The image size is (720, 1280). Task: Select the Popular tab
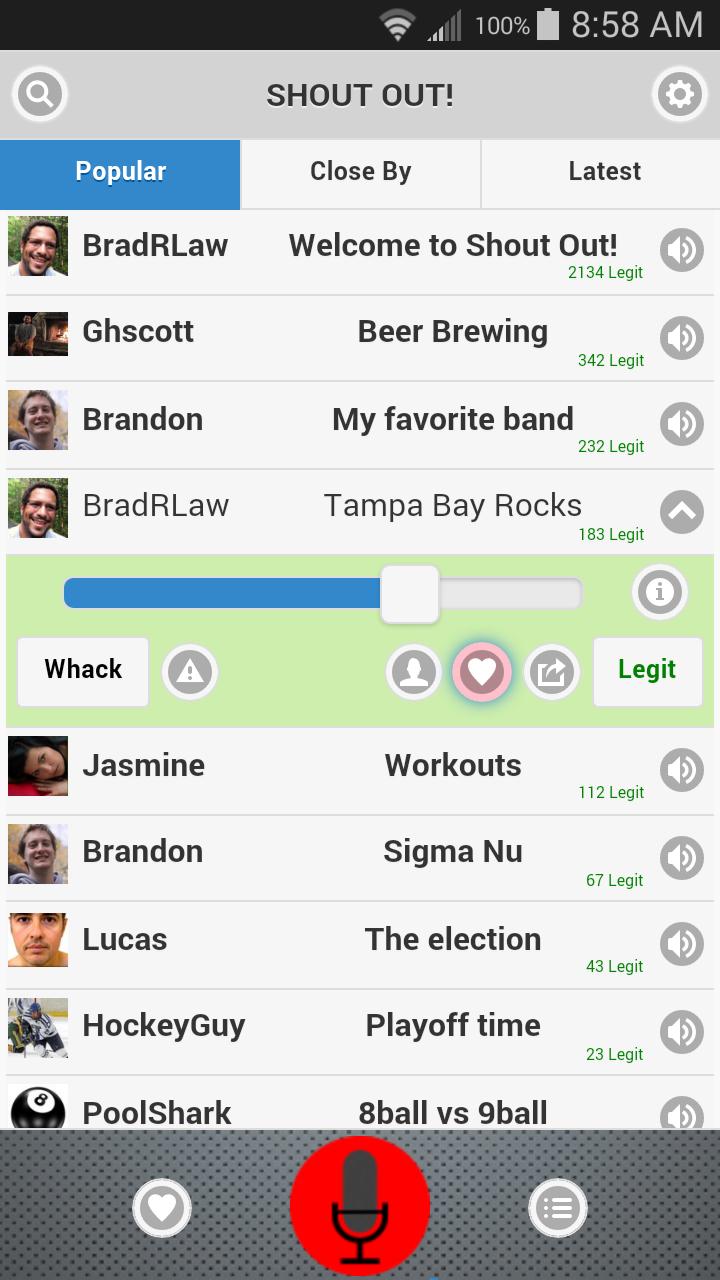point(120,172)
